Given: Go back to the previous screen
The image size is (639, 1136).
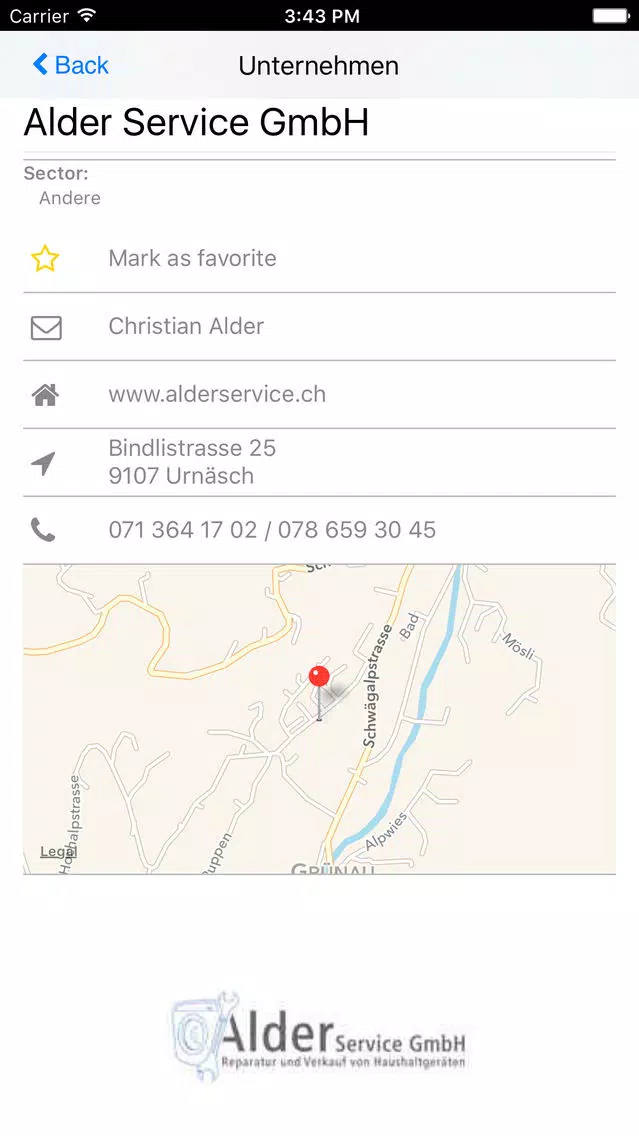Looking at the screenshot, I should coord(70,66).
